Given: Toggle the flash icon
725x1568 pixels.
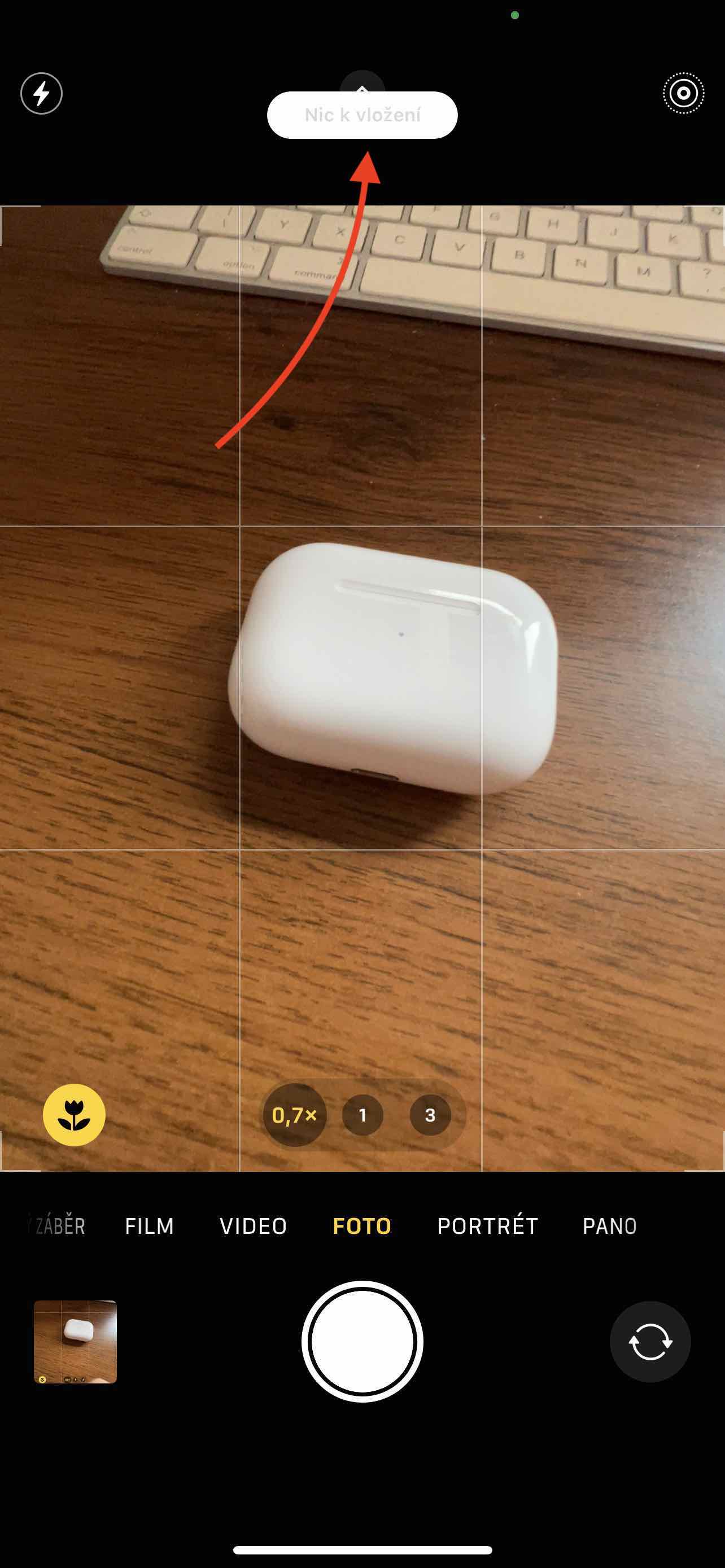Looking at the screenshot, I should point(41,94).
